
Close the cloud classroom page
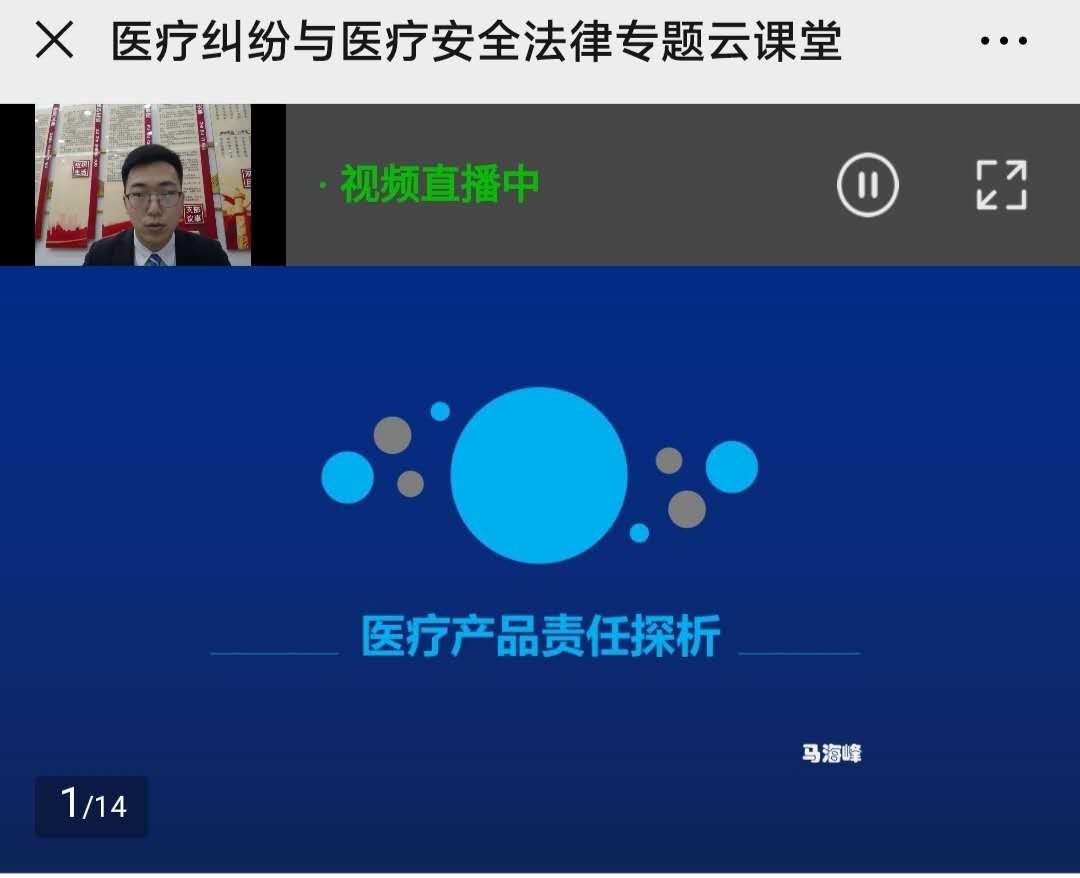click(x=54, y=42)
